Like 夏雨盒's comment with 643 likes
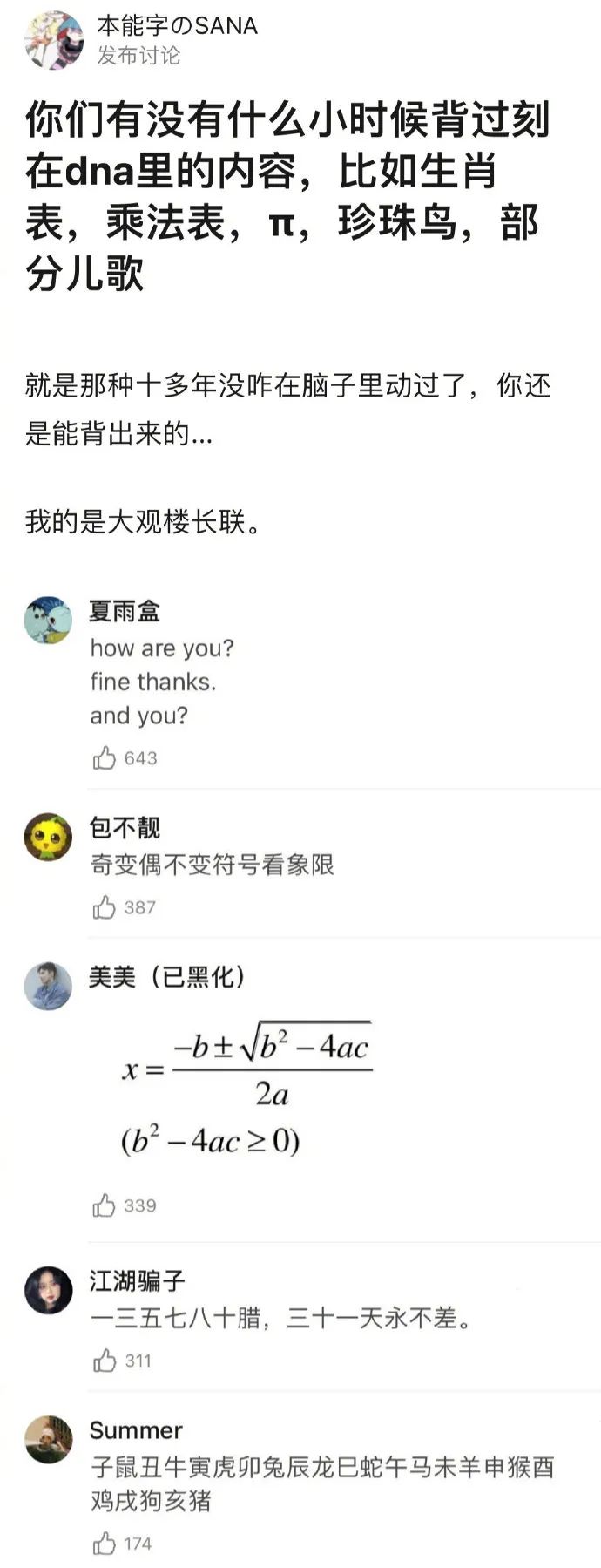 pyautogui.click(x=105, y=757)
